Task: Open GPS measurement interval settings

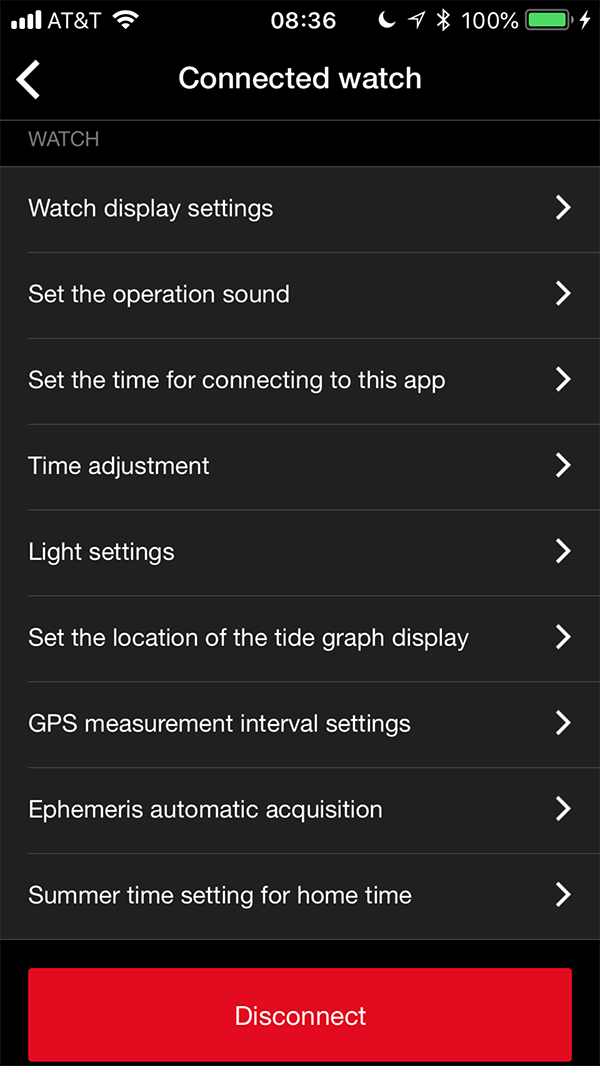Action: [300, 724]
